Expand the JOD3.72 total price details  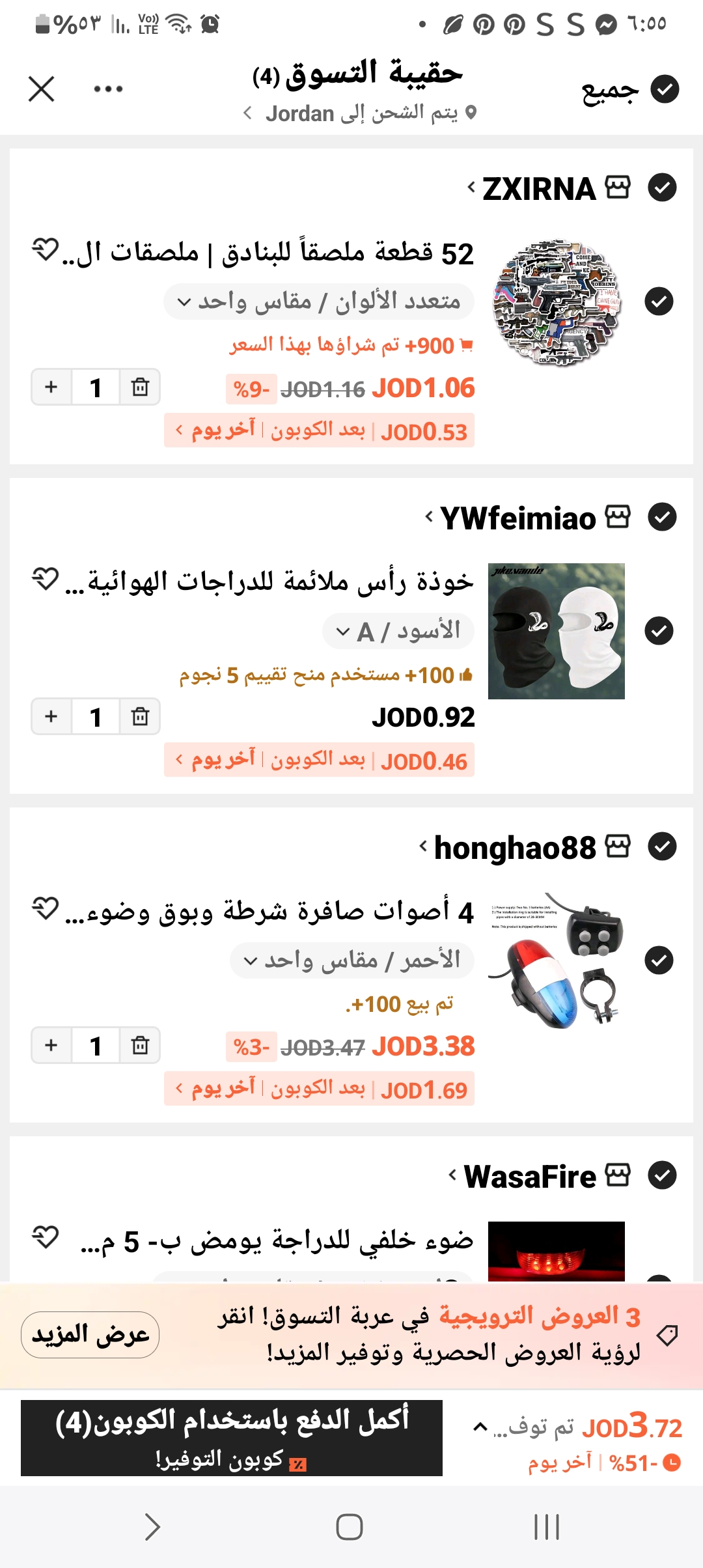click(x=480, y=1427)
